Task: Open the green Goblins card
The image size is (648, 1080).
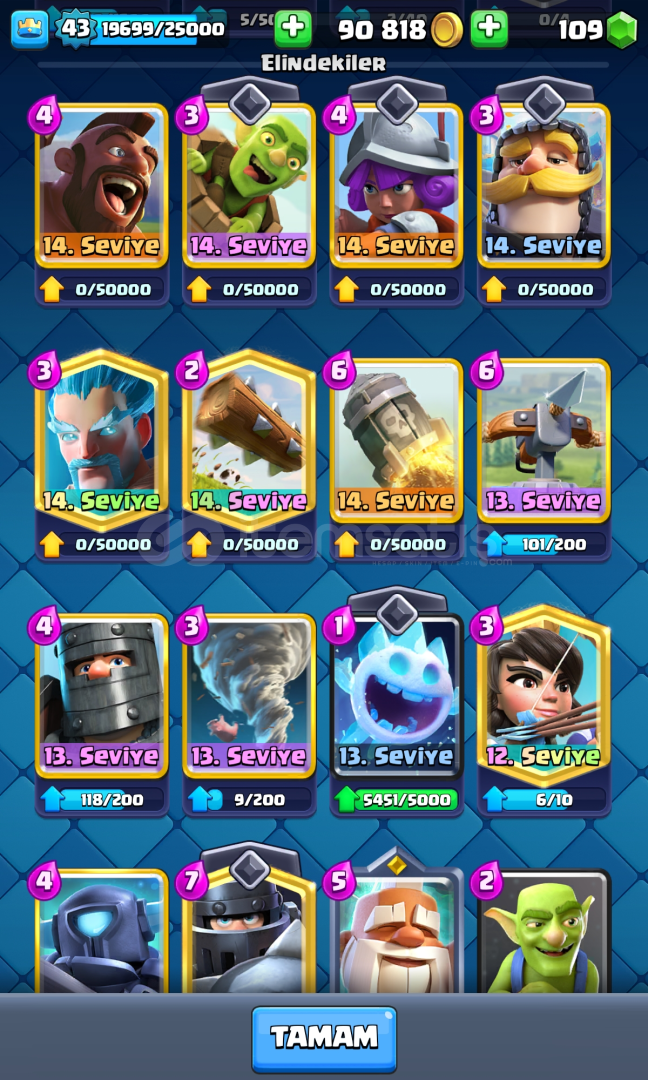Action: point(544,931)
